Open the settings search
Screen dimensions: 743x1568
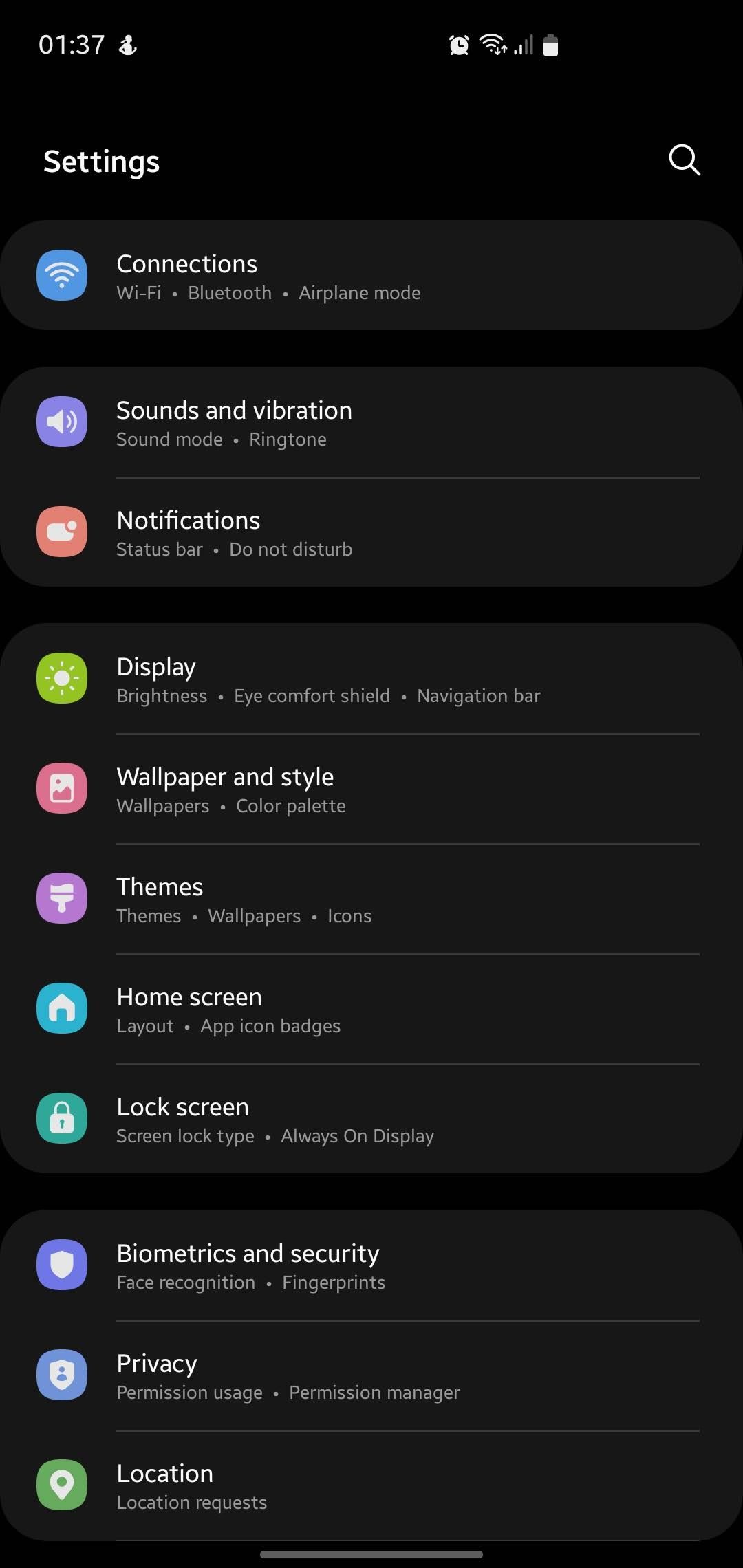pos(685,161)
